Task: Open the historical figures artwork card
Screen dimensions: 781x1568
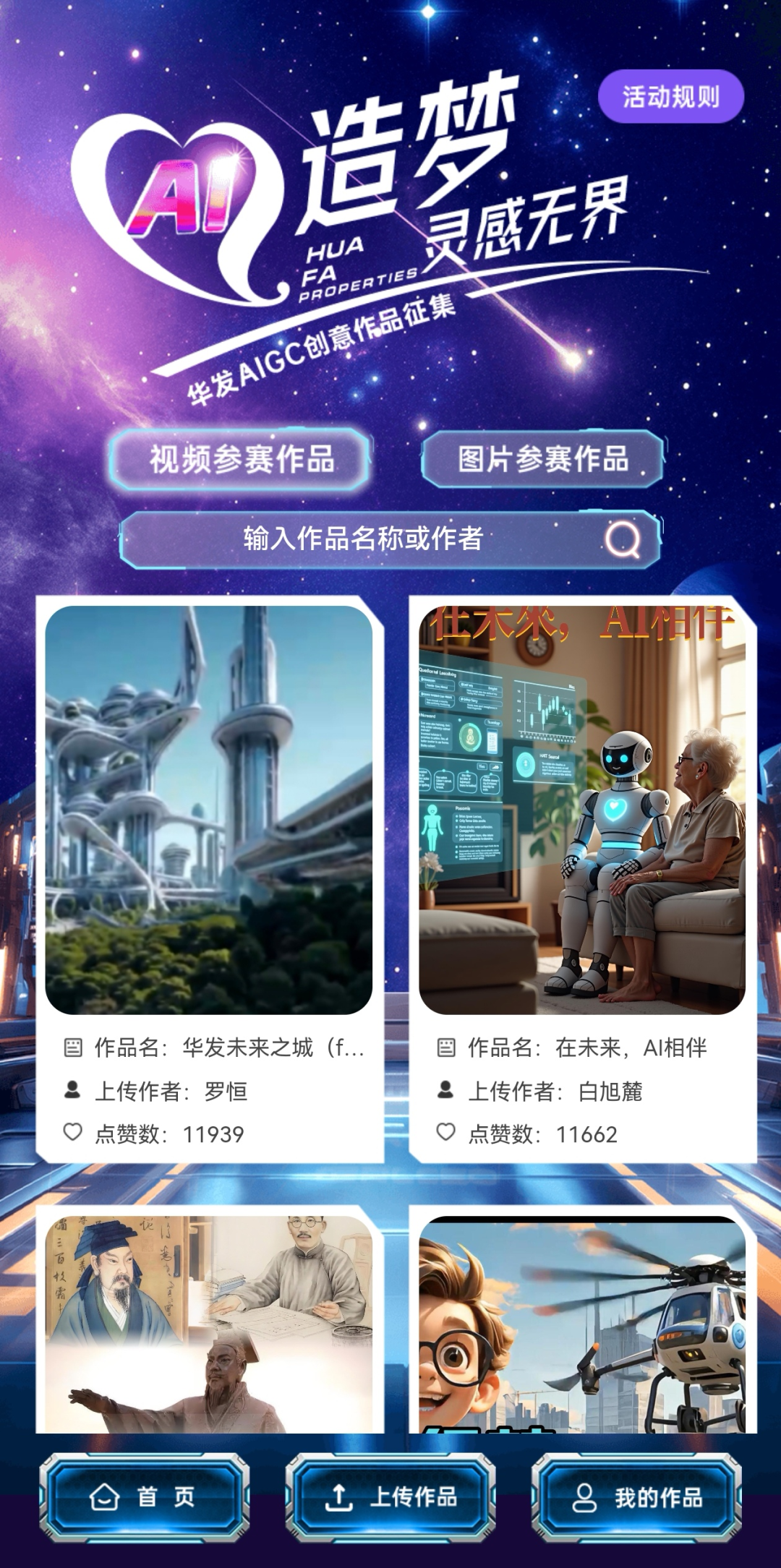Action: click(209, 1323)
